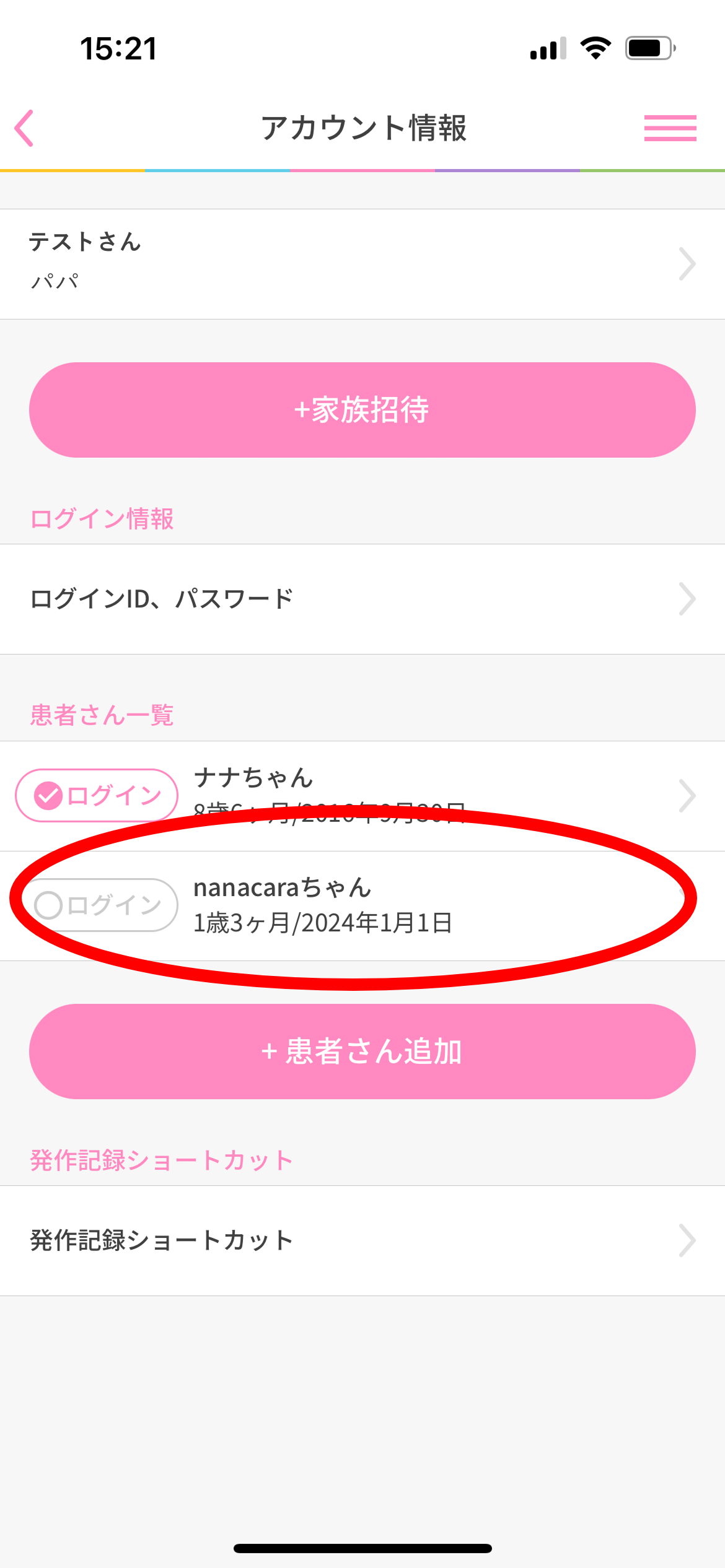Open 発作記録ショートカット row
This screenshot has height=1568, width=725.
click(x=362, y=1240)
